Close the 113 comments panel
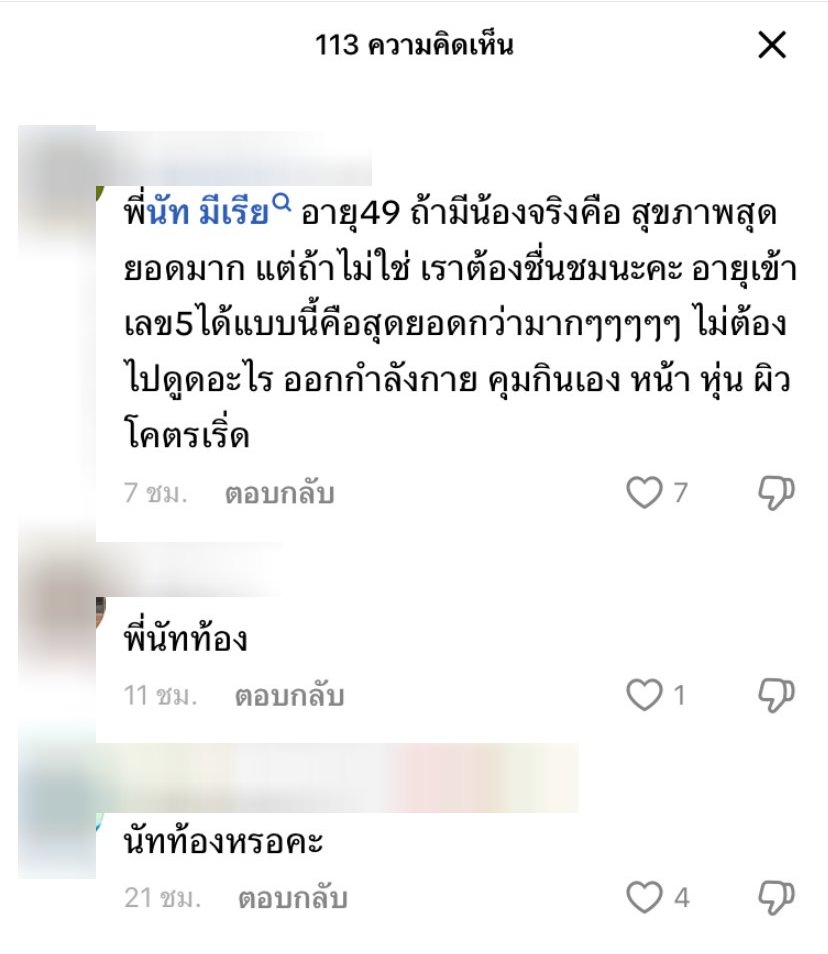This screenshot has height=954, width=828. (x=771, y=45)
